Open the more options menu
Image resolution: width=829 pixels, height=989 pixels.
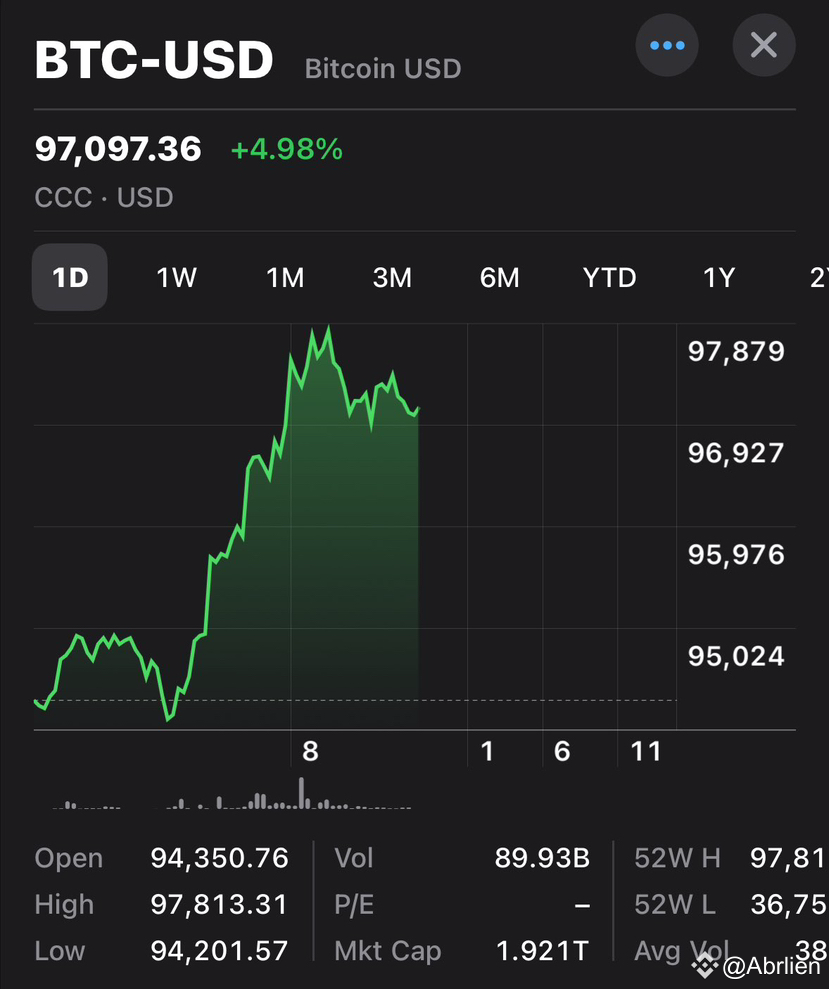pyautogui.click(x=666, y=45)
